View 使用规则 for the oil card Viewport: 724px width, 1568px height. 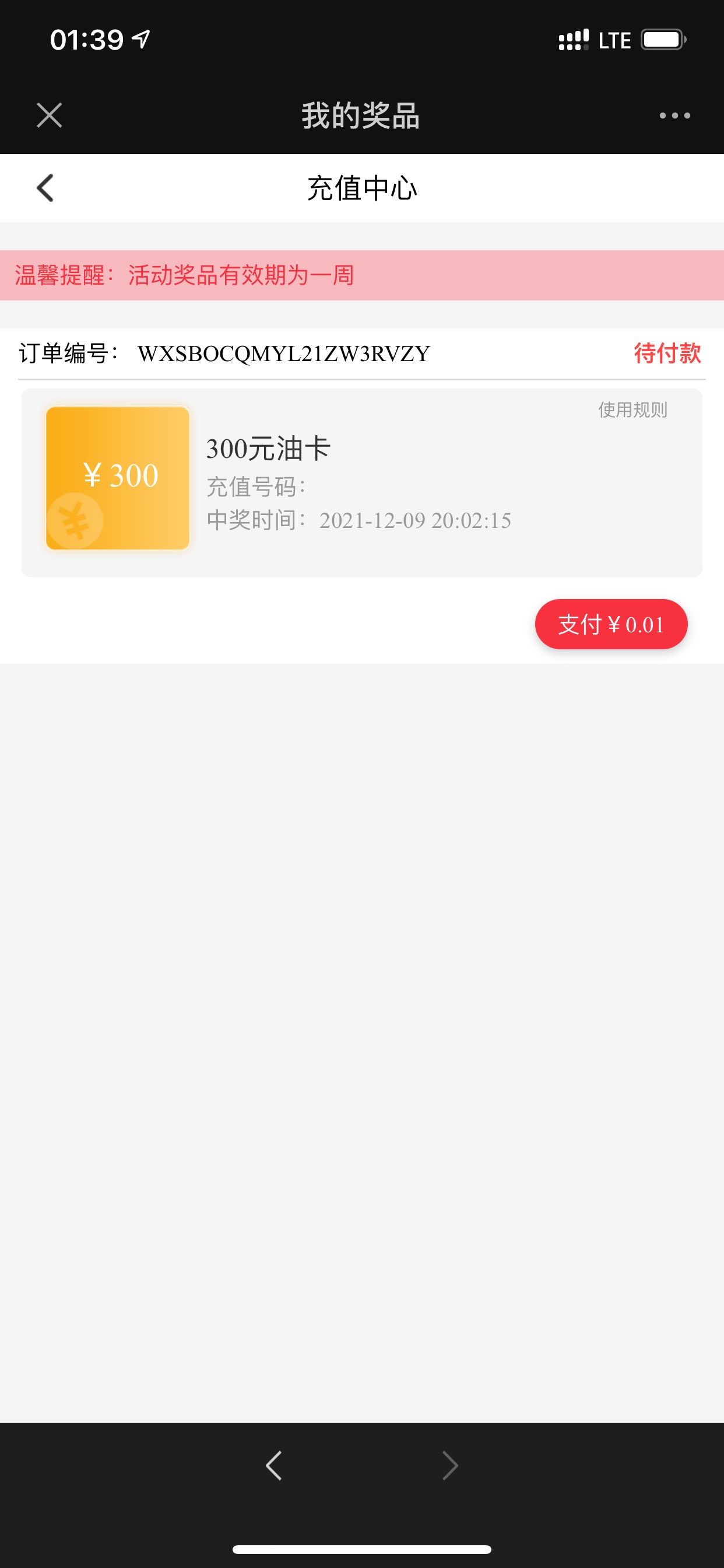(x=632, y=409)
